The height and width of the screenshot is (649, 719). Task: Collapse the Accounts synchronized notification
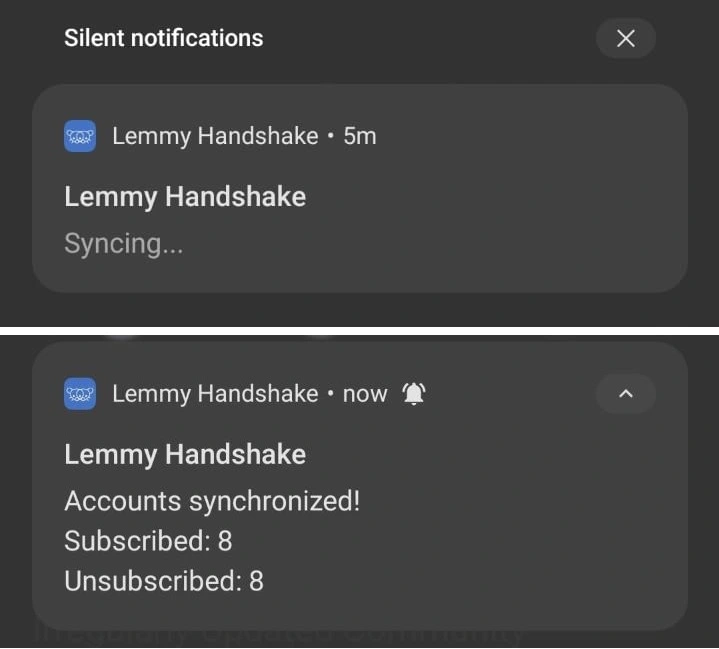click(x=625, y=394)
